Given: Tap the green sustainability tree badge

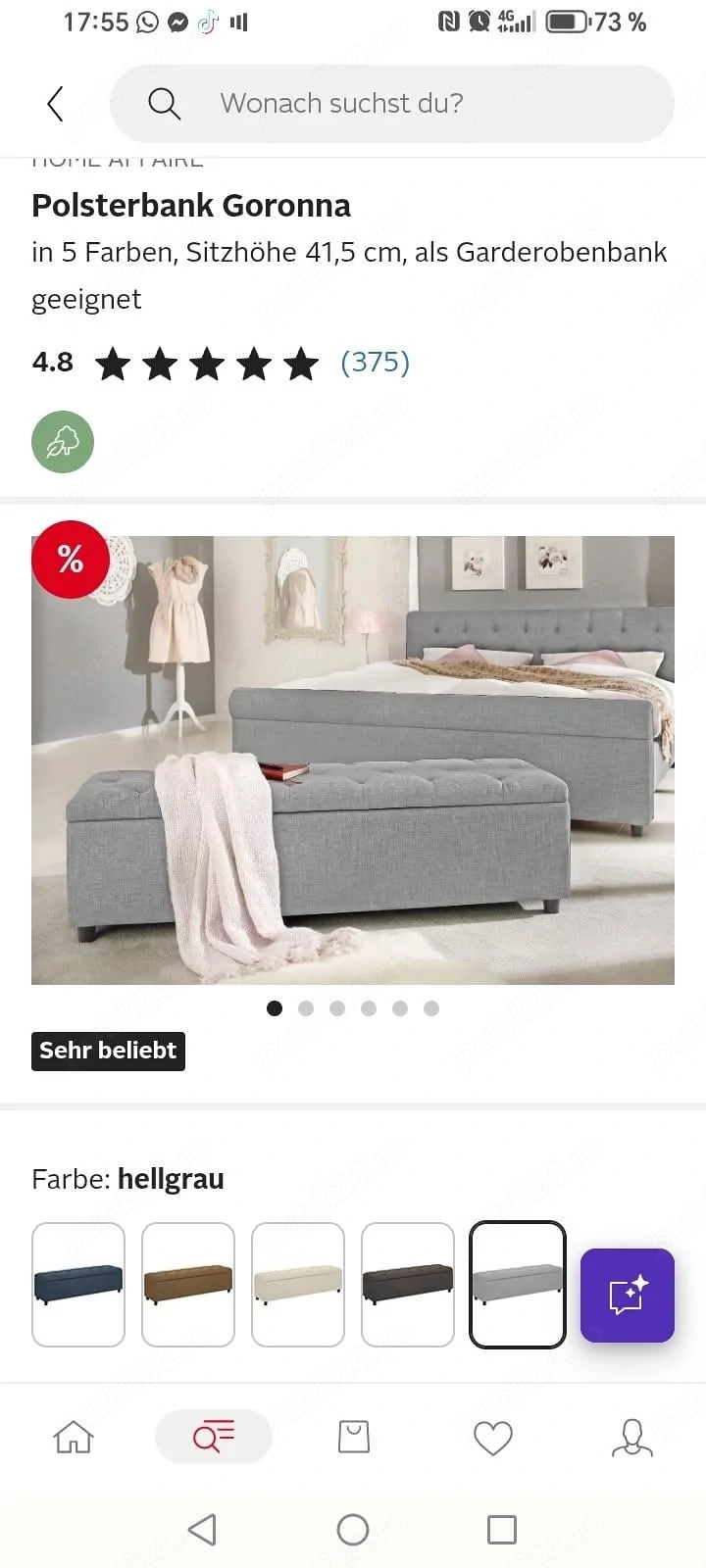Looking at the screenshot, I should tap(63, 442).
